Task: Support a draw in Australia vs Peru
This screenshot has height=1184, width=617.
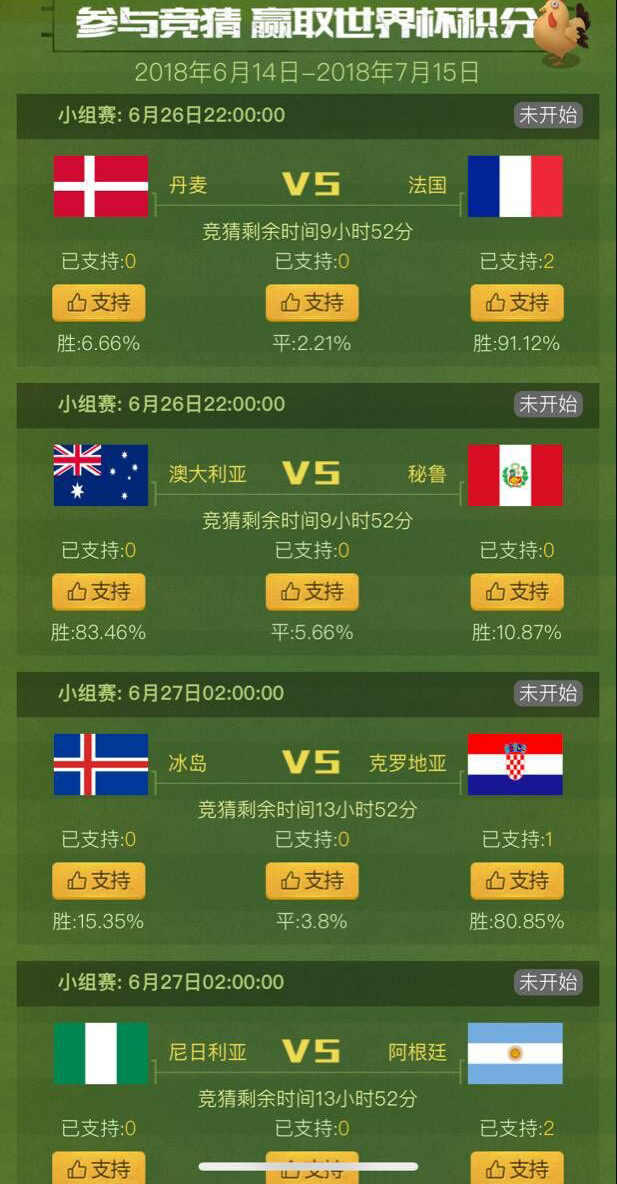Action: click(x=312, y=591)
